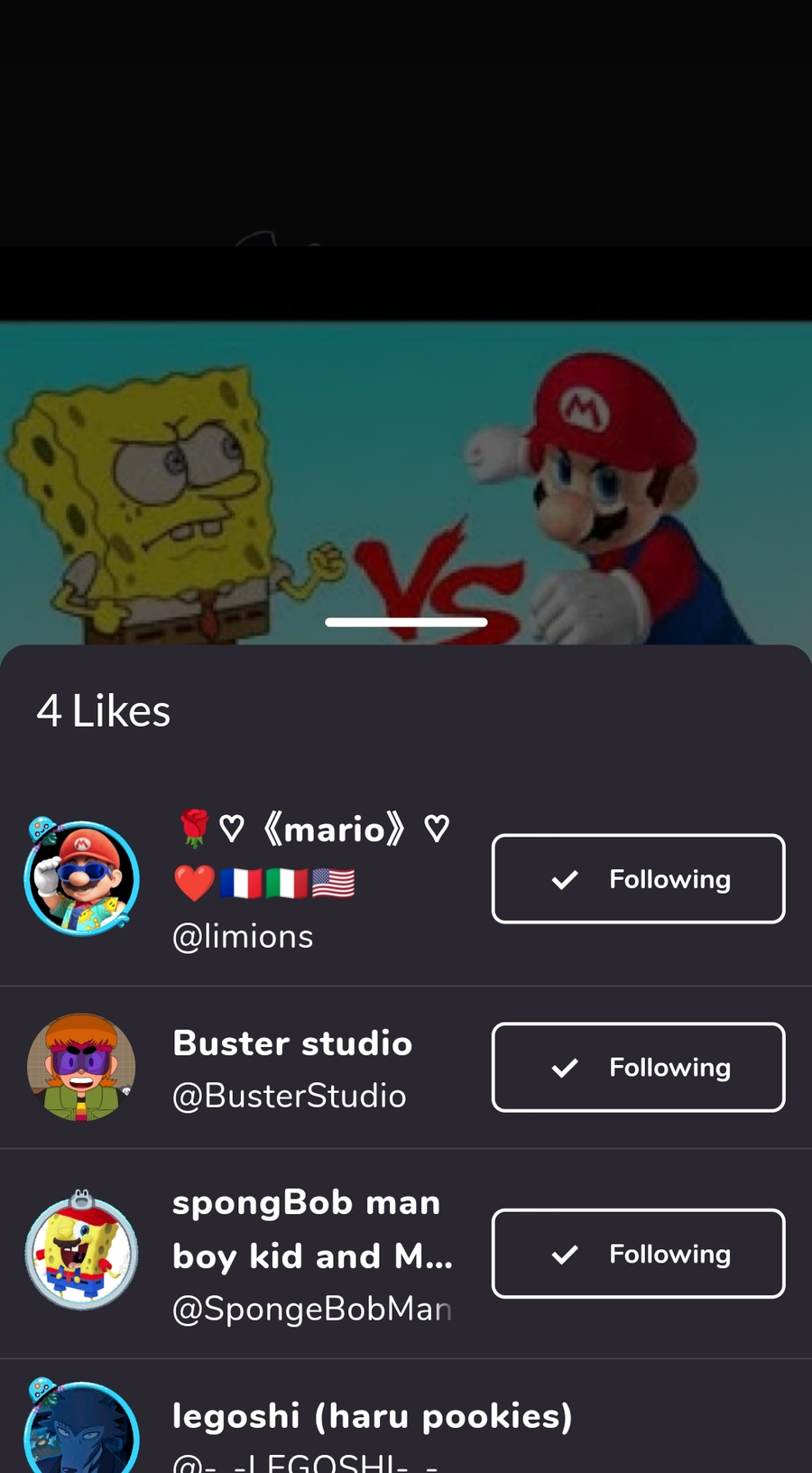View Buster studio's profile
This screenshot has height=1473, width=812.
pyautogui.click(x=291, y=1068)
